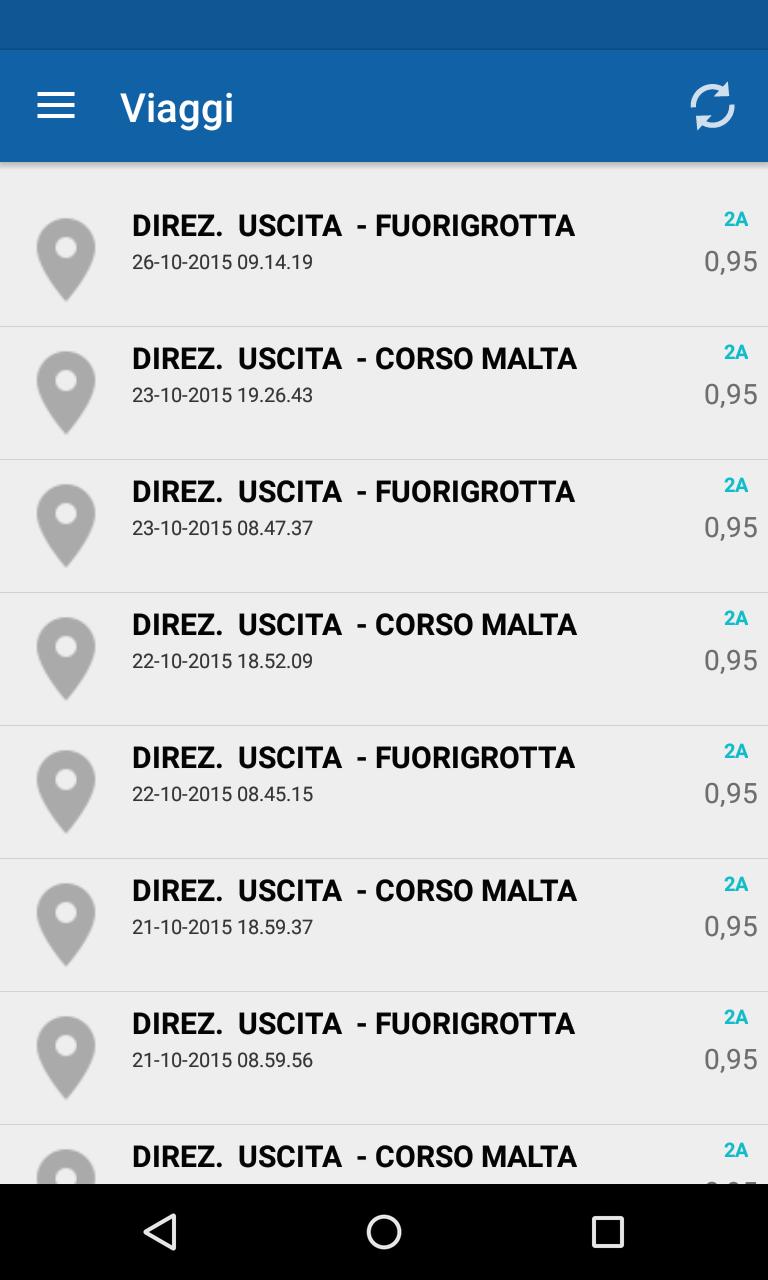Go back using the system back button
768x1280 pixels.
pyautogui.click(x=160, y=1232)
